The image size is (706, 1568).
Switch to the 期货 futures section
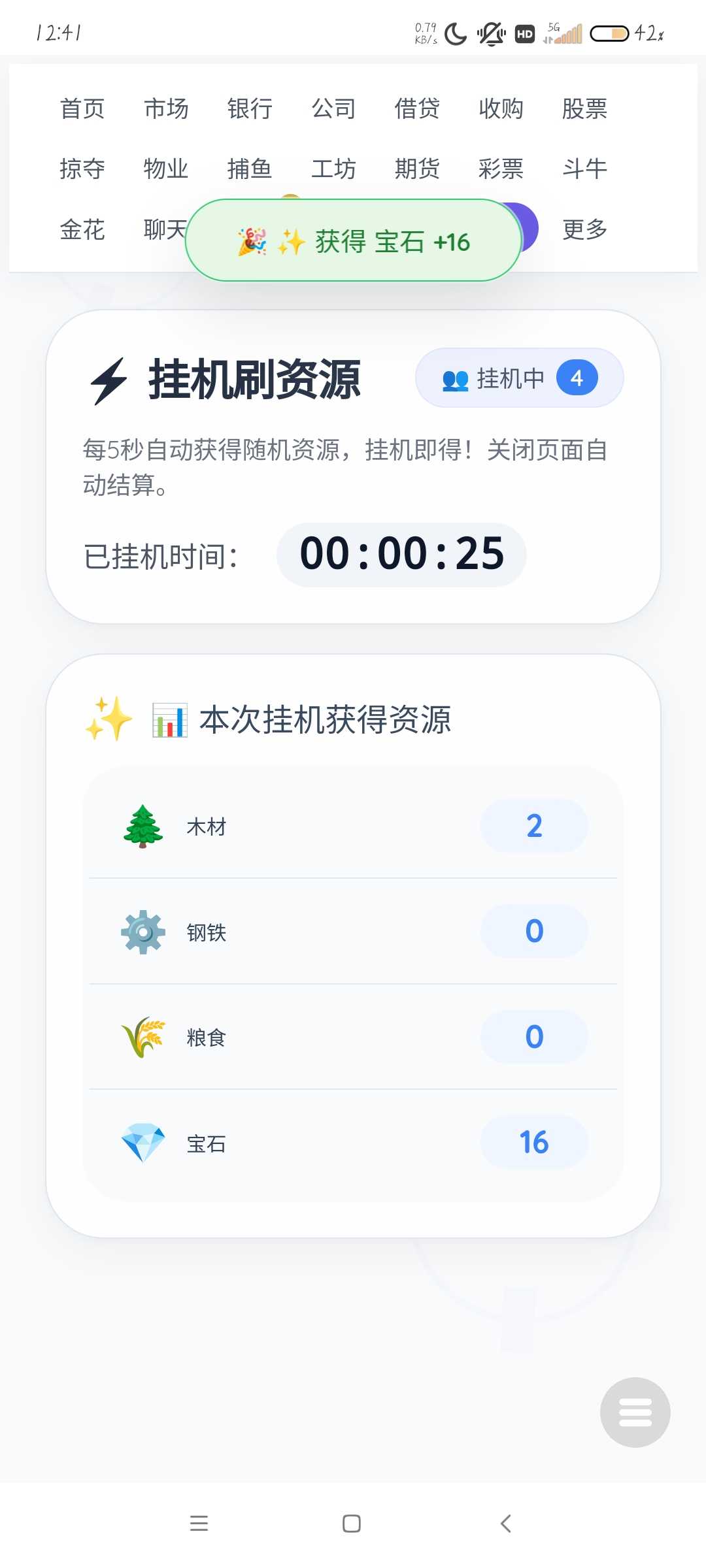click(x=417, y=169)
